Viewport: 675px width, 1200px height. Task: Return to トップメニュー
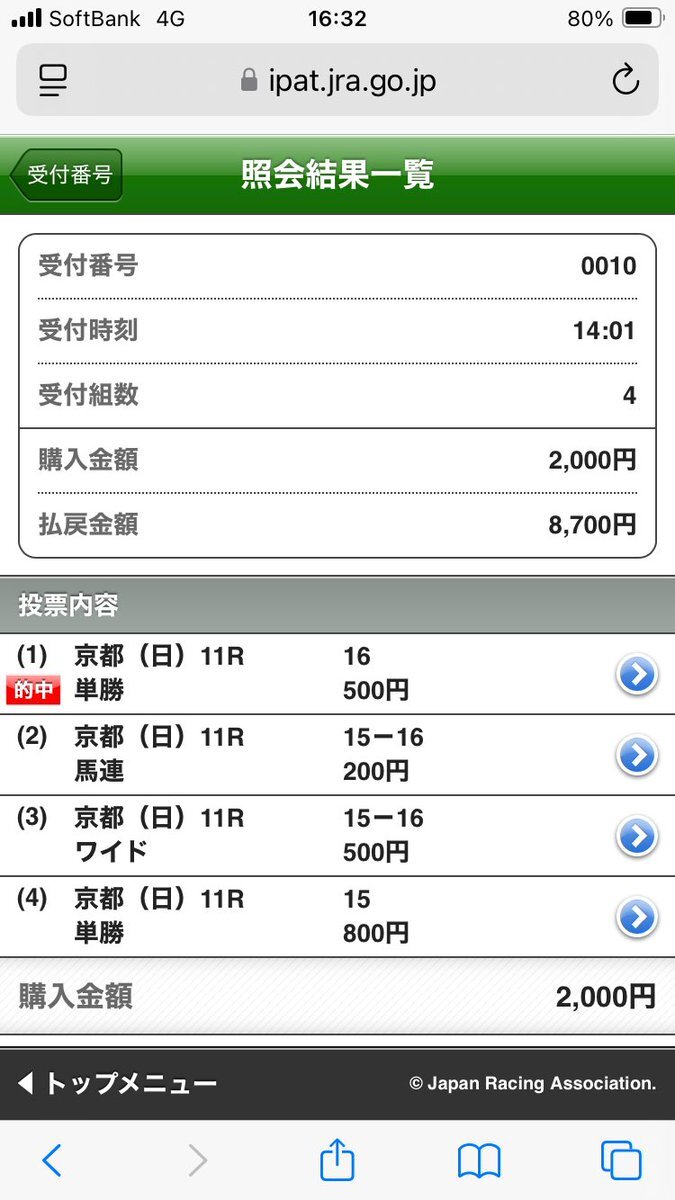coord(118,1083)
